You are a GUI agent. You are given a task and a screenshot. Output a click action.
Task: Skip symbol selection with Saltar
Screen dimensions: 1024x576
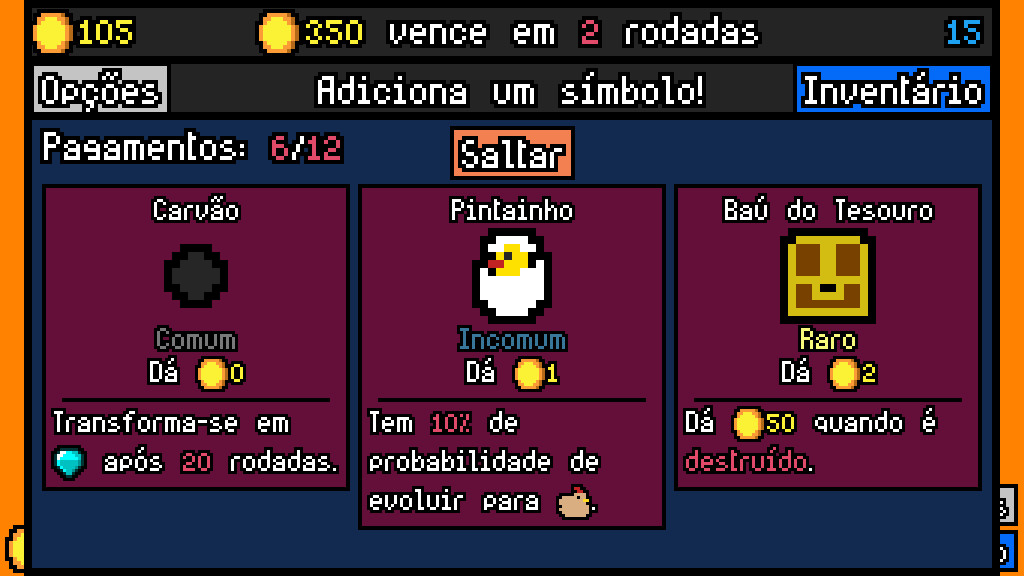point(512,155)
